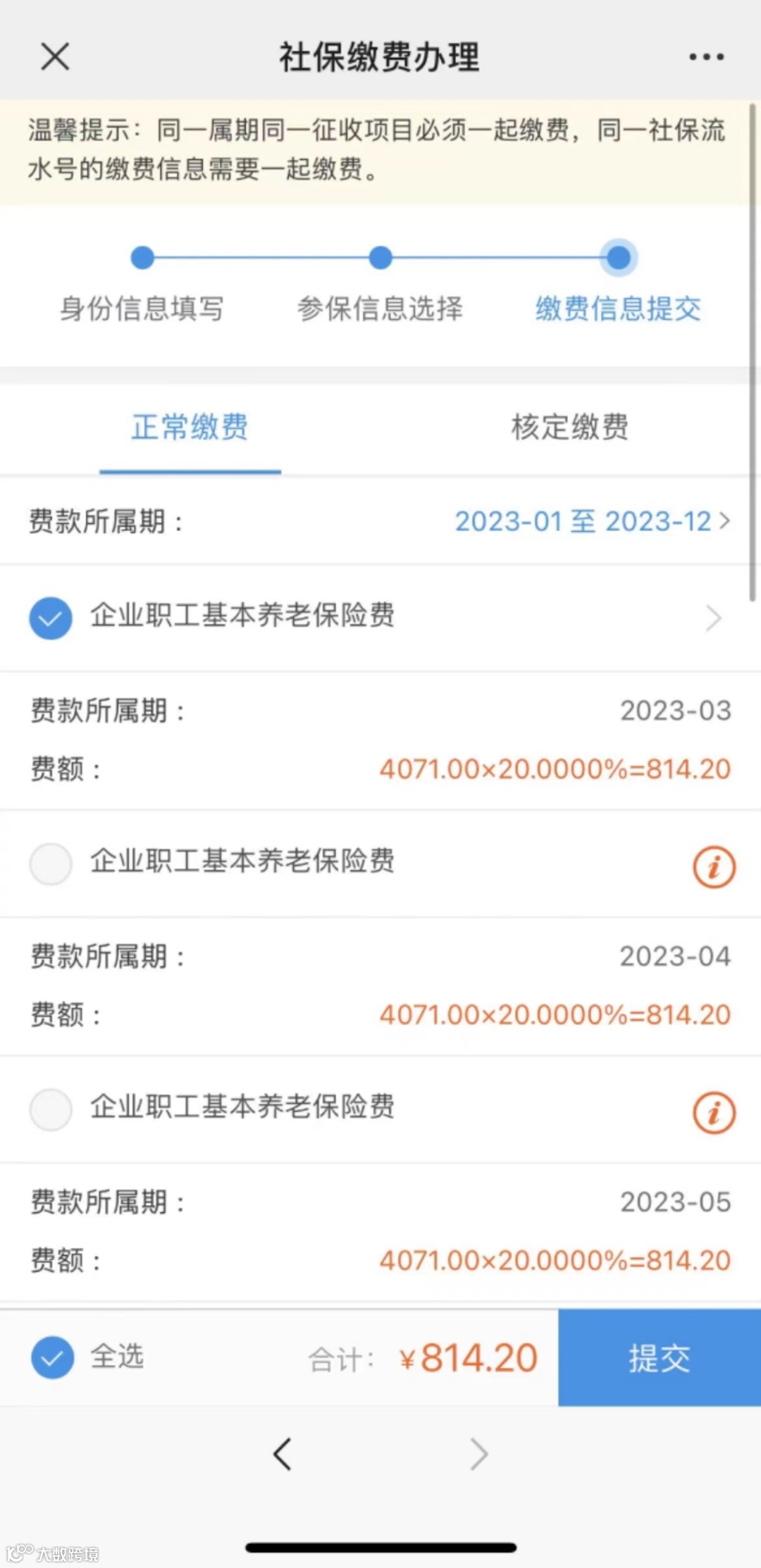Check the 2023-04 养老保险费 item
Image resolution: width=761 pixels, height=1568 pixels.
coord(51,864)
